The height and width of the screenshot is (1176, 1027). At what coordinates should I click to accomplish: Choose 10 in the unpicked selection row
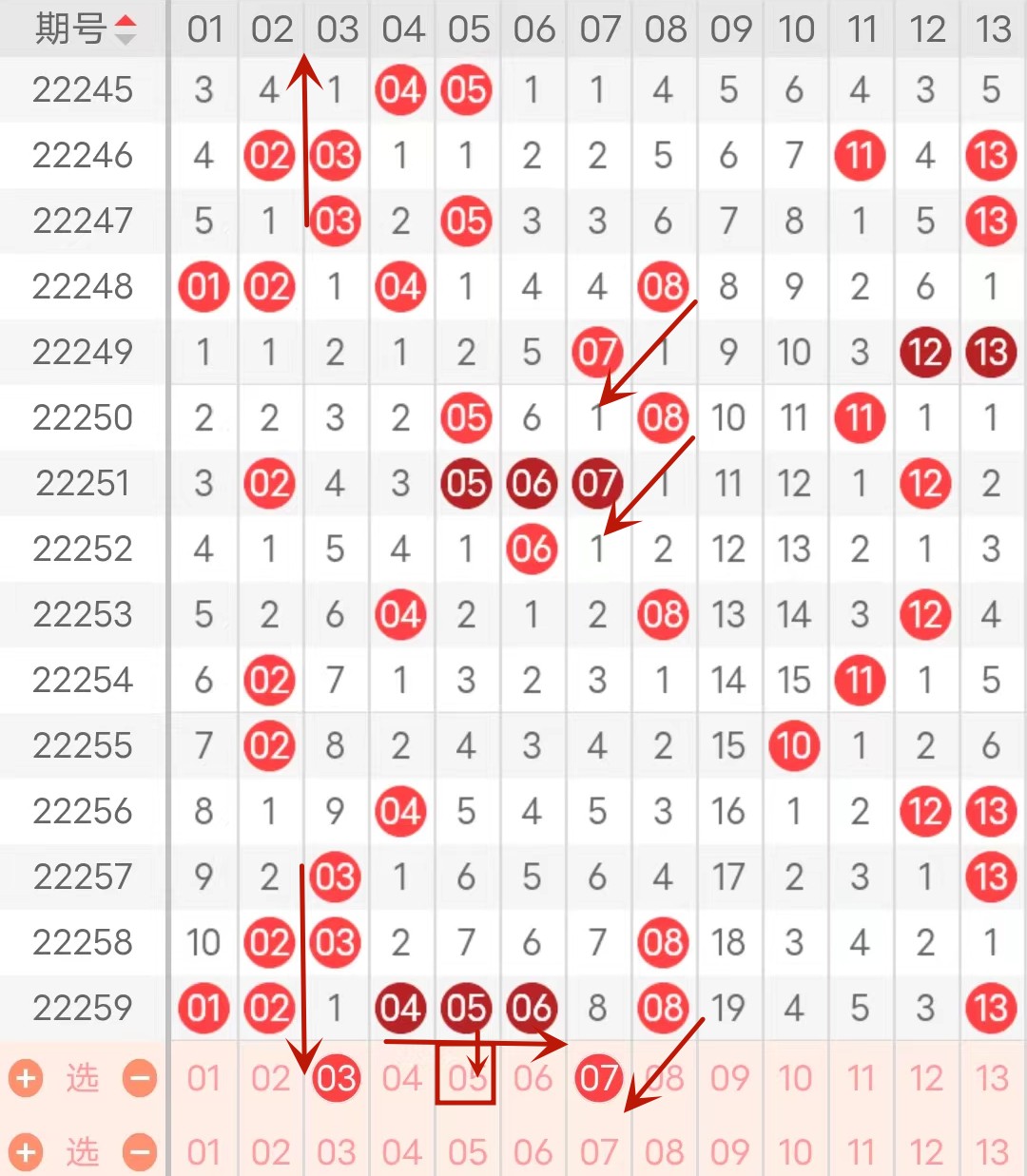[x=795, y=1152]
